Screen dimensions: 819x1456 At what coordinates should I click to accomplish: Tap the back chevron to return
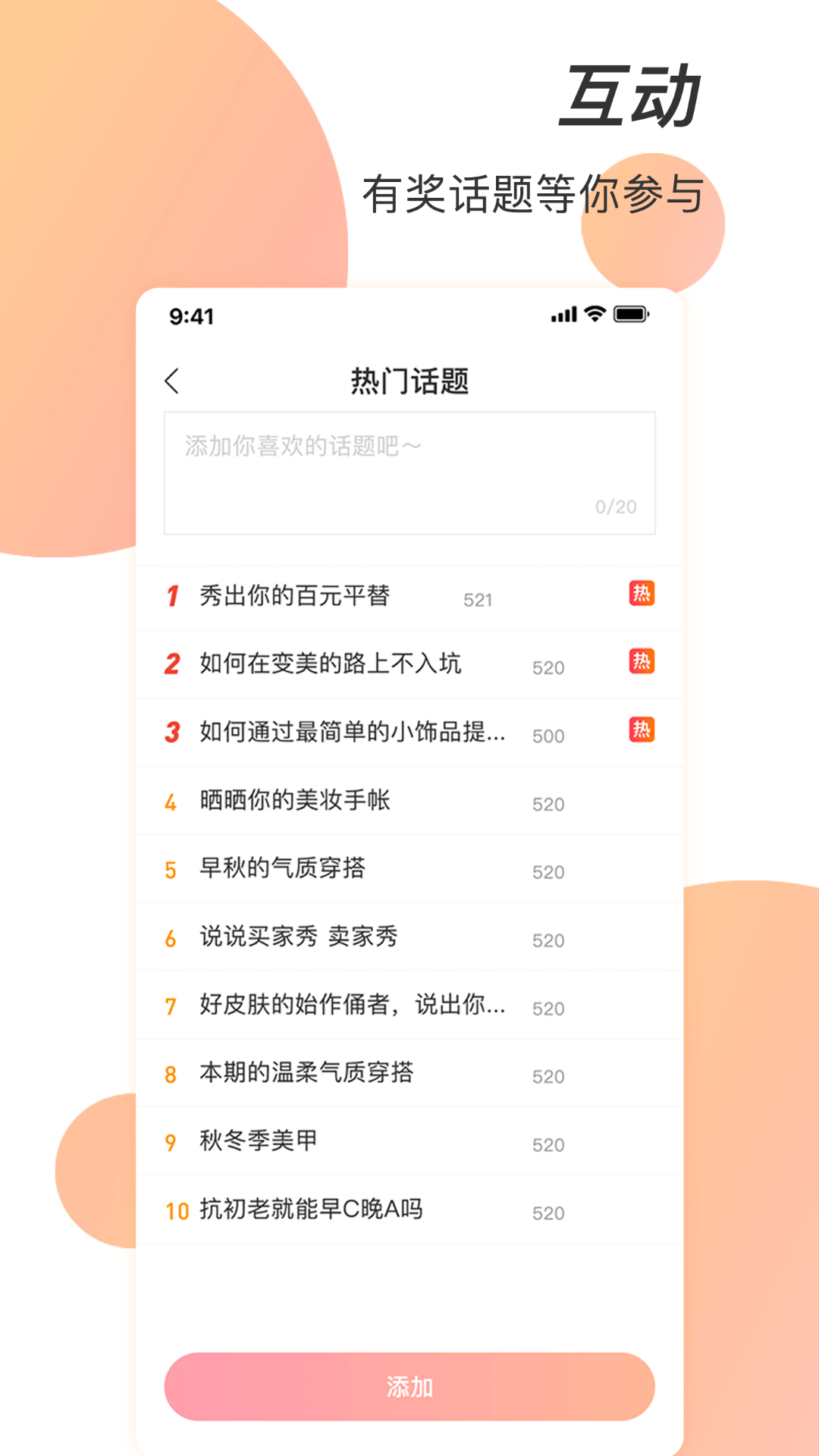click(x=173, y=381)
